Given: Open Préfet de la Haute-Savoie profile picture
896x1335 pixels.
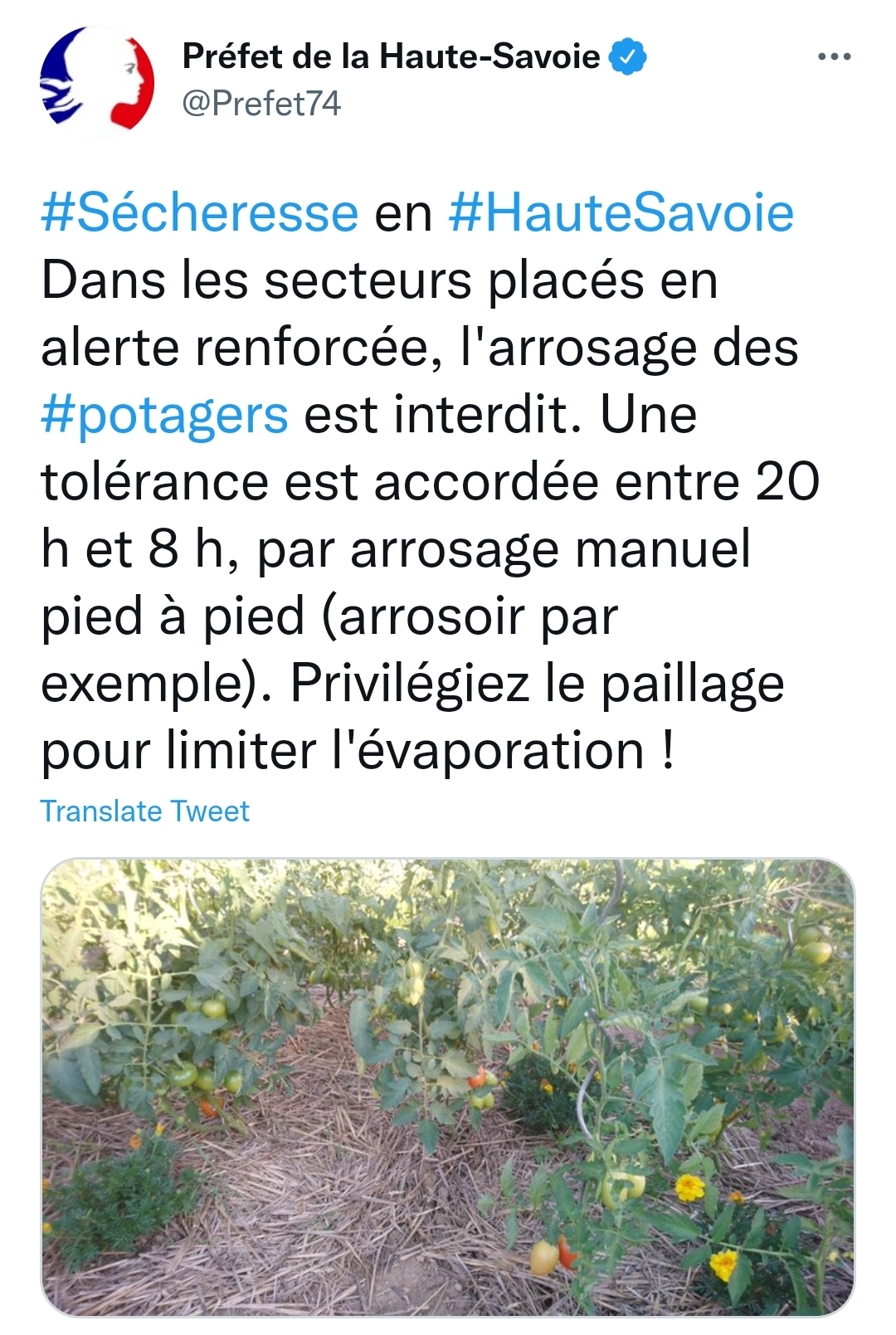Looking at the screenshot, I should [x=97, y=82].
